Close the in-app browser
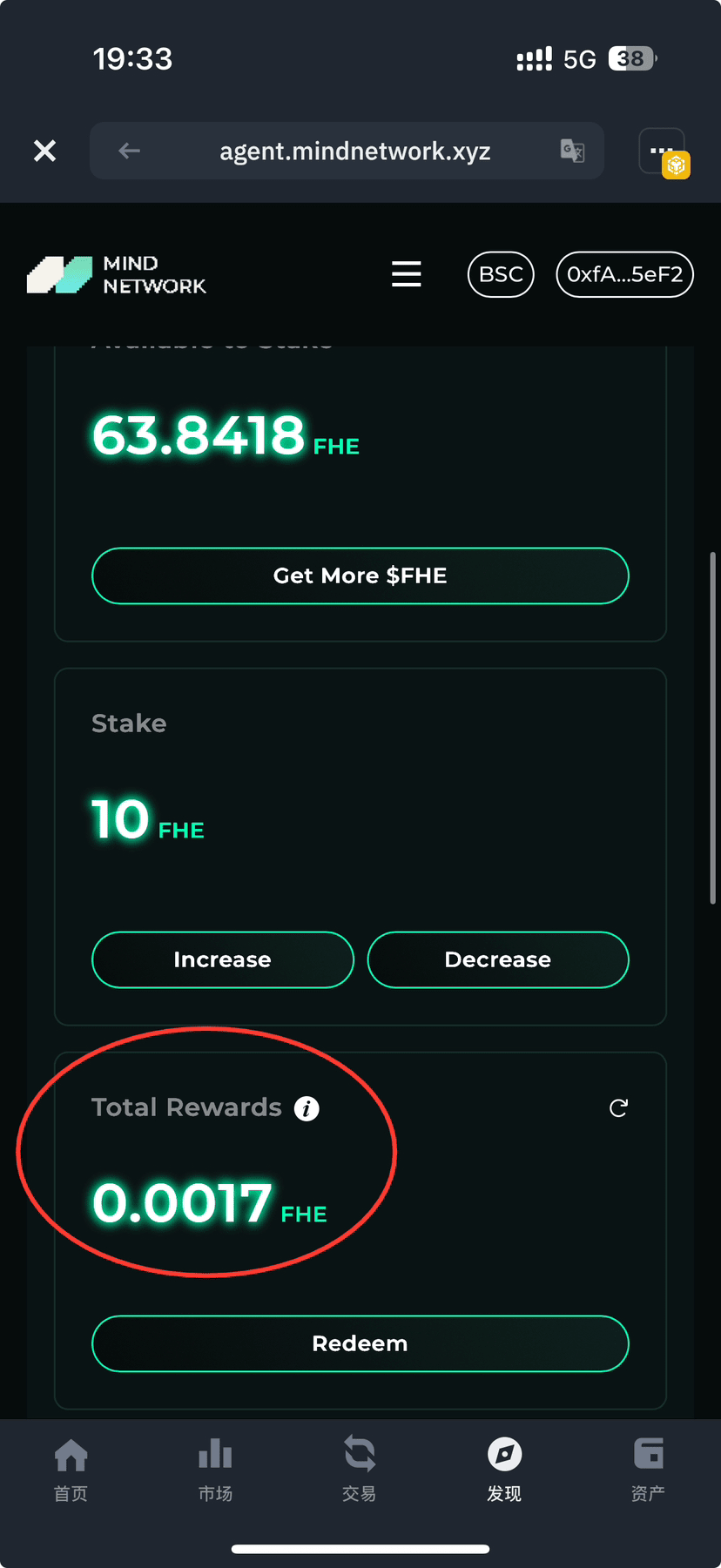Screen dimensions: 721x1568 [x=44, y=151]
